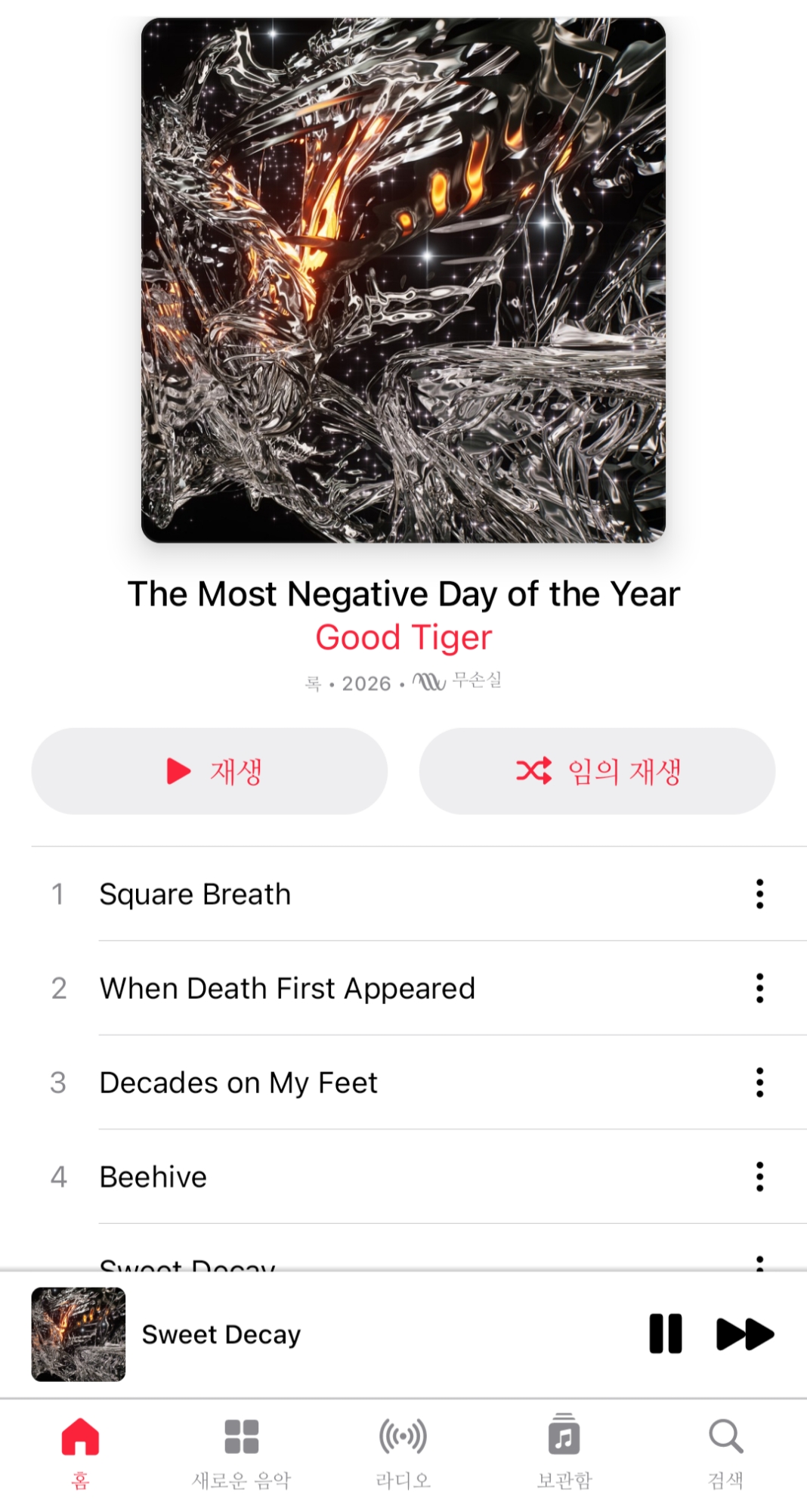Play When Death First Appeared
The width and height of the screenshot is (807, 1512).
[x=287, y=989]
